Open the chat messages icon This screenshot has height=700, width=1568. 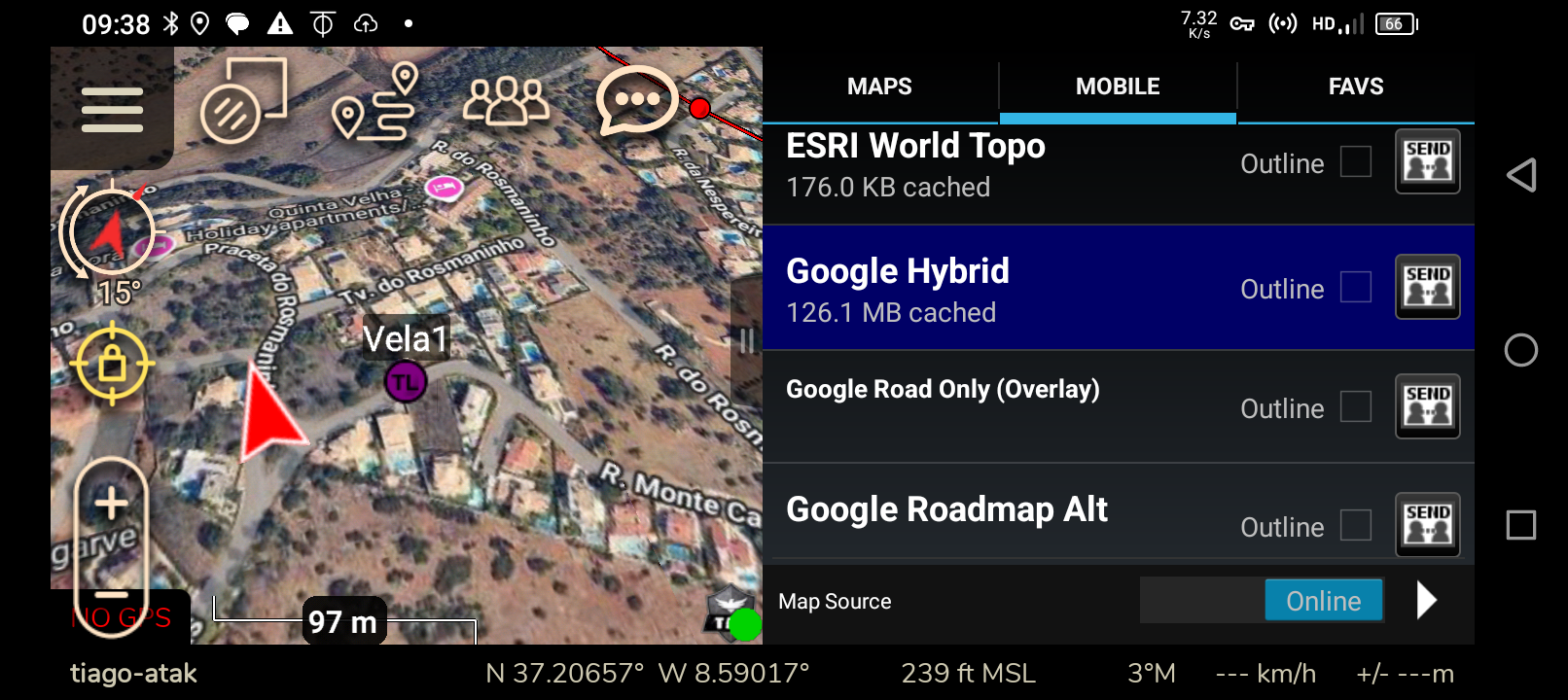tap(636, 100)
